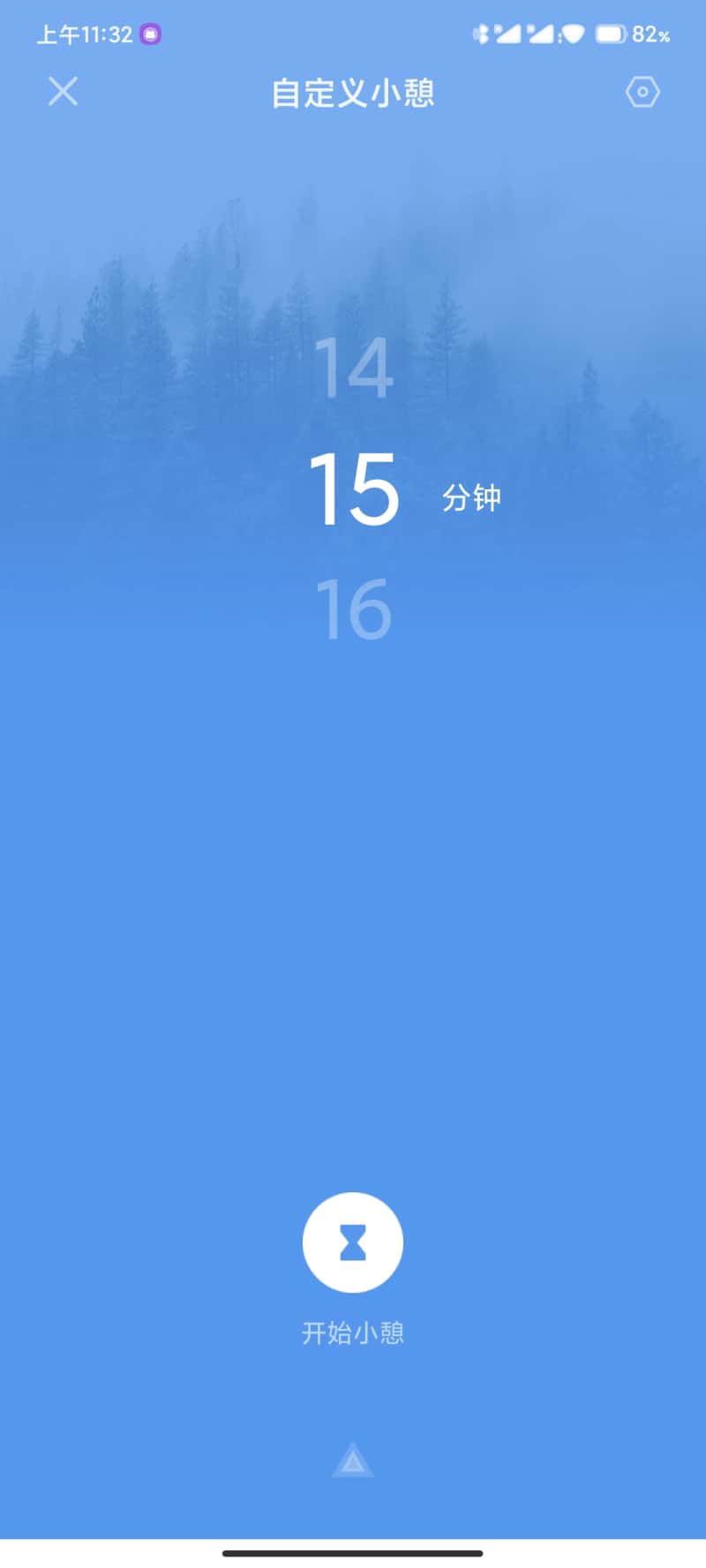
Task: Tap the hourglass button to start nap
Action: click(353, 1243)
